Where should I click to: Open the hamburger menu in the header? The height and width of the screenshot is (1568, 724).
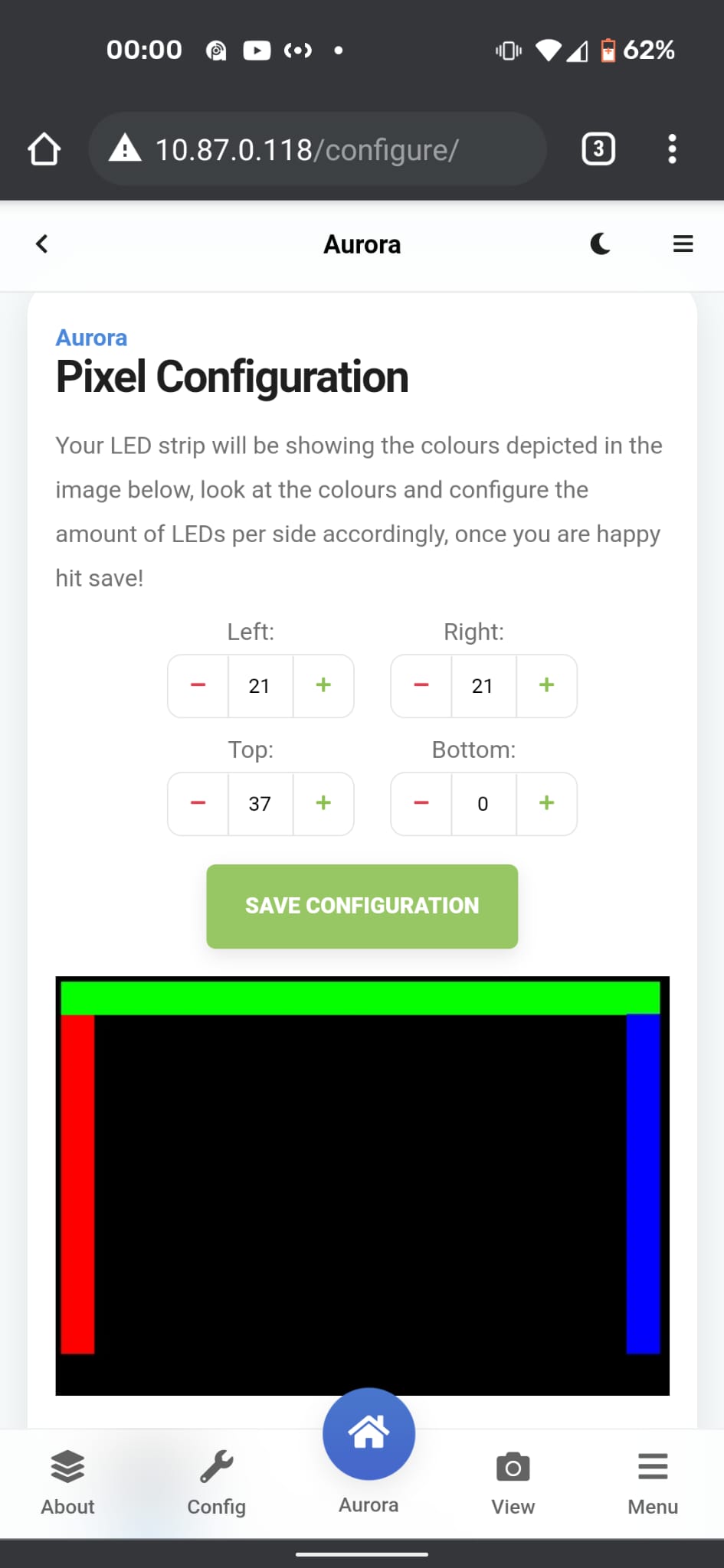click(x=683, y=243)
